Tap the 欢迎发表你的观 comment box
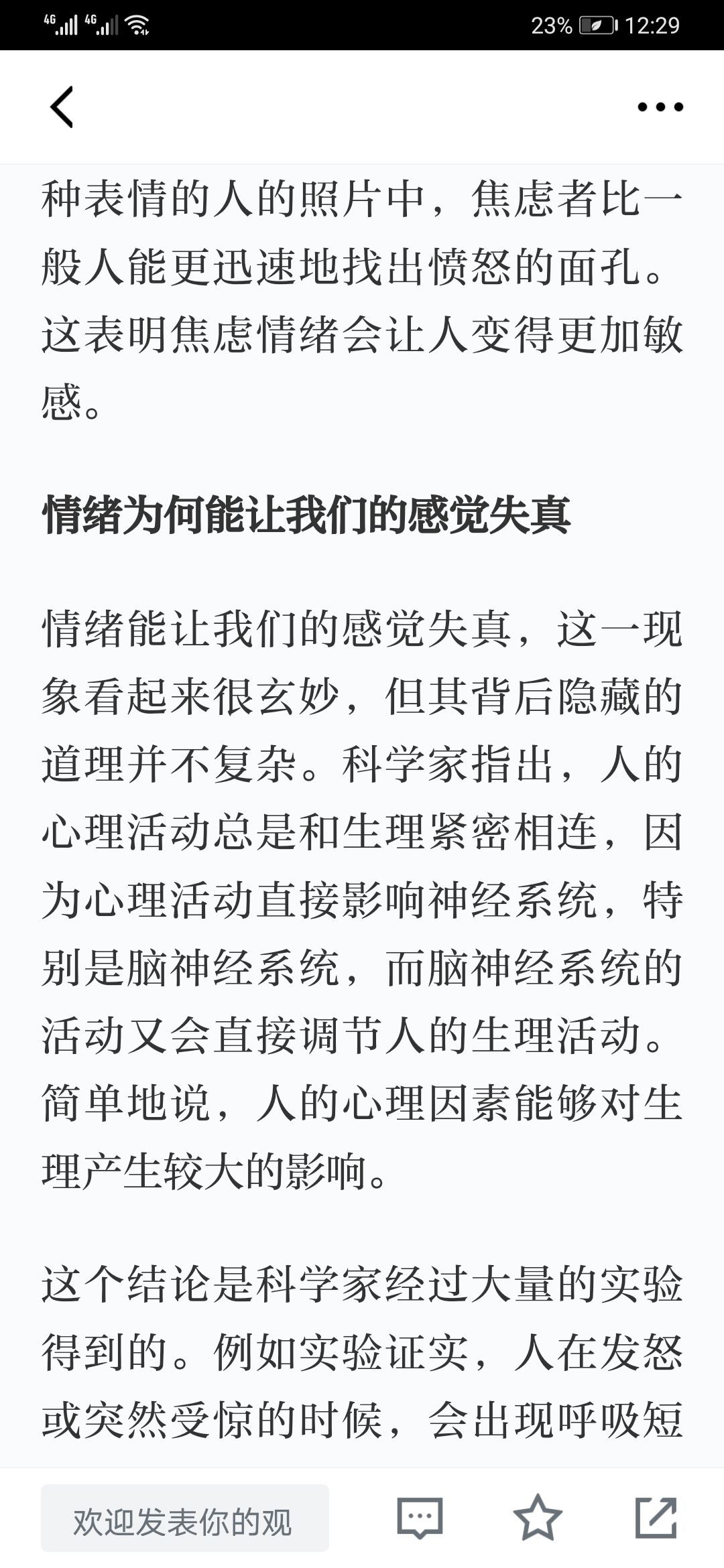 coord(185,1518)
